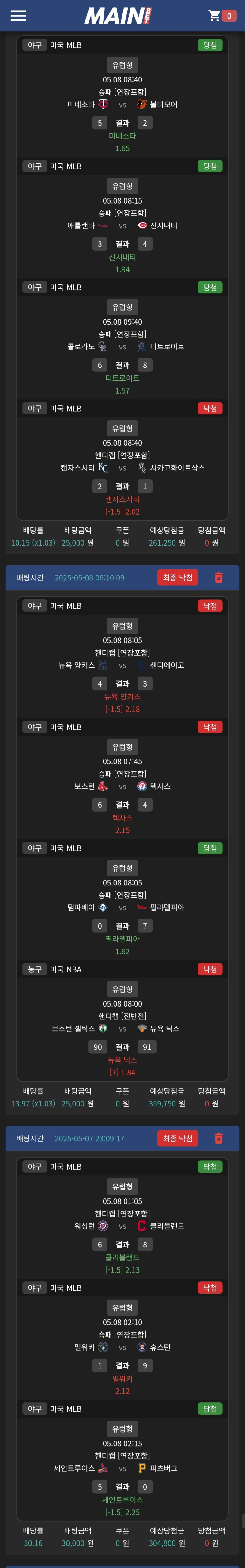Open the hamburger navigation menu

click(18, 16)
